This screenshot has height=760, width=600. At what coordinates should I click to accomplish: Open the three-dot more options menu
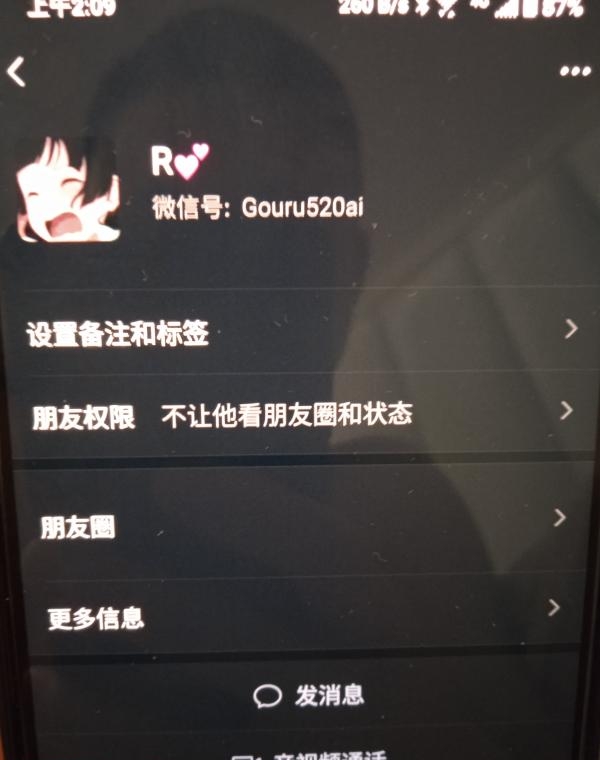click(x=574, y=71)
